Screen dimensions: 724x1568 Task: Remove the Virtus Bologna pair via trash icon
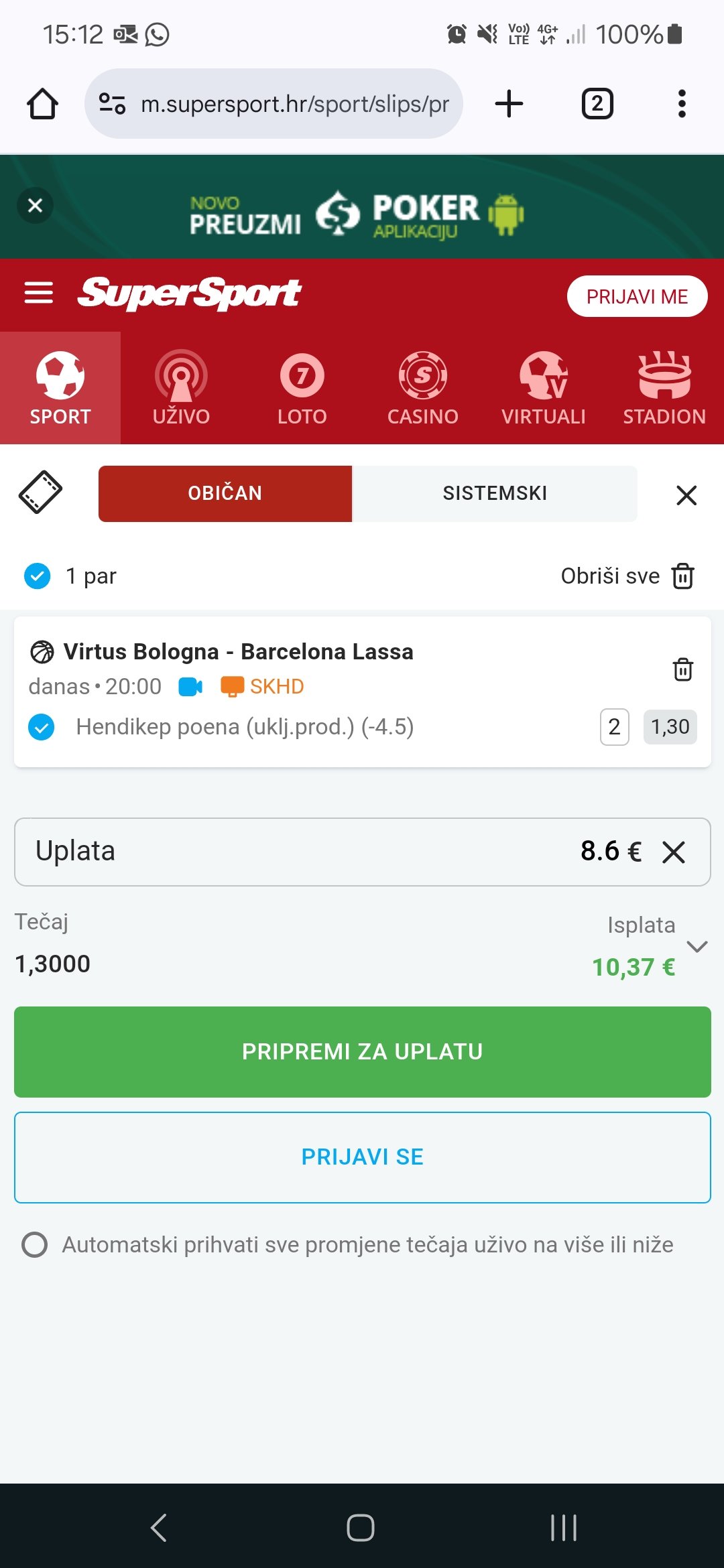tap(682, 669)
